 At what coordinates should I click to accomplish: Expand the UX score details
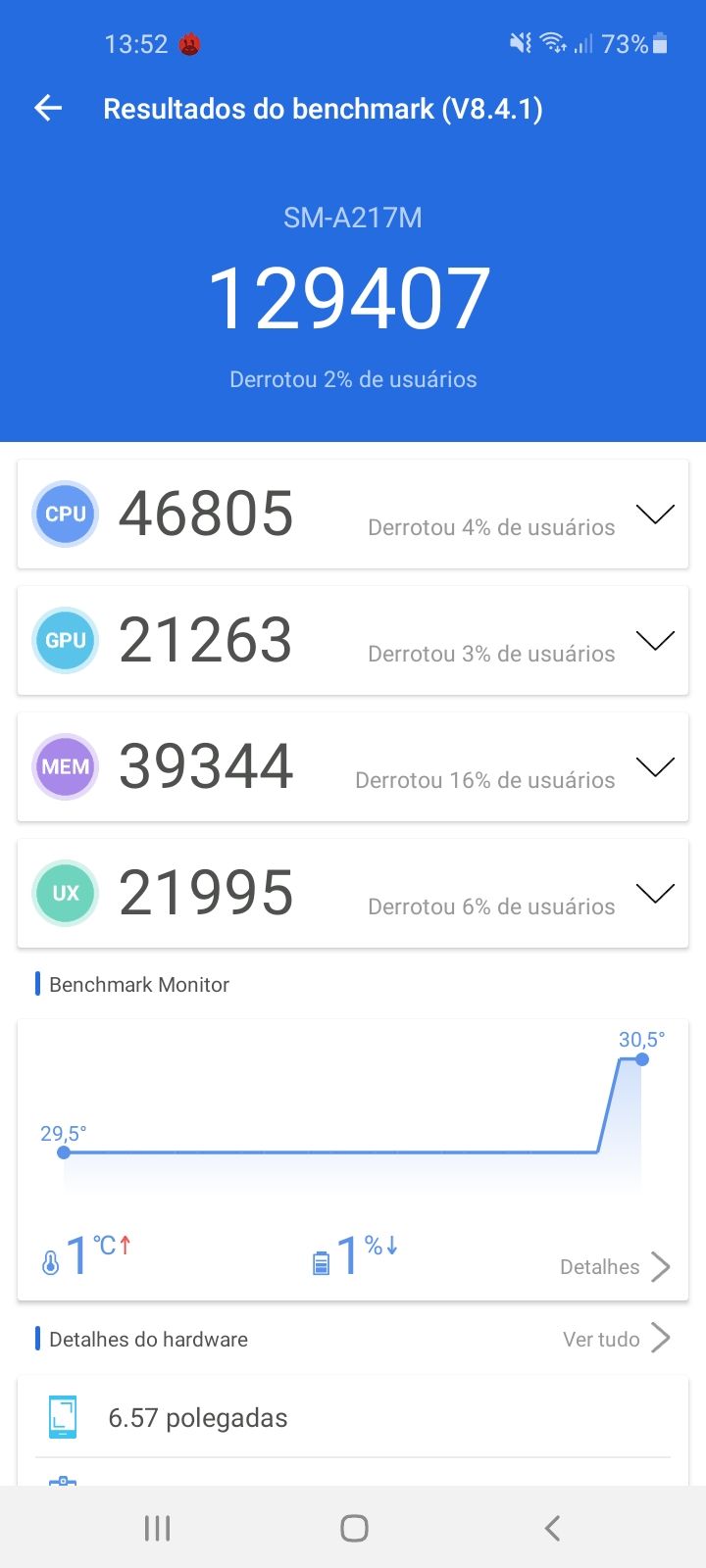pyautogui.click(x=655, y=894)
